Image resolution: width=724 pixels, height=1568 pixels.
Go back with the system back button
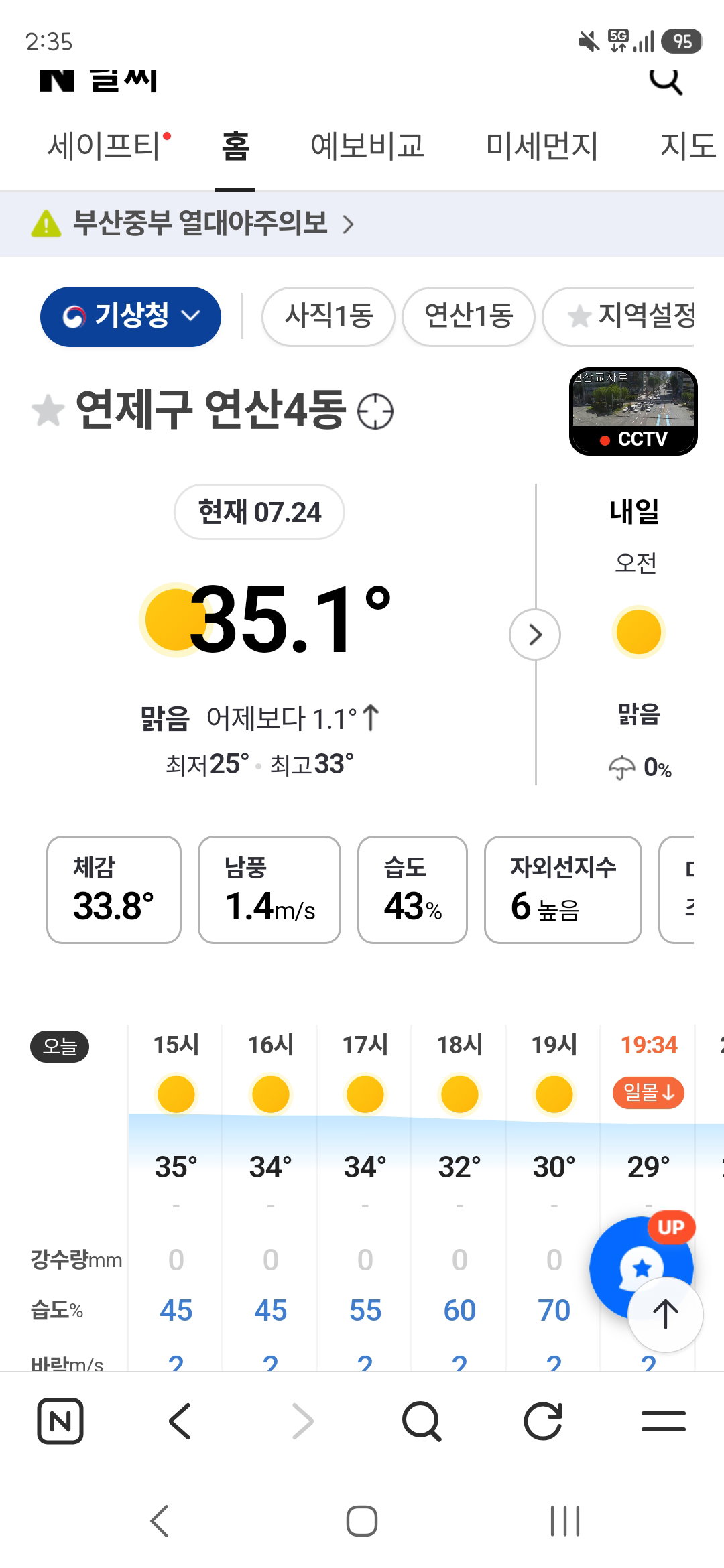[x=160, y=1520]
